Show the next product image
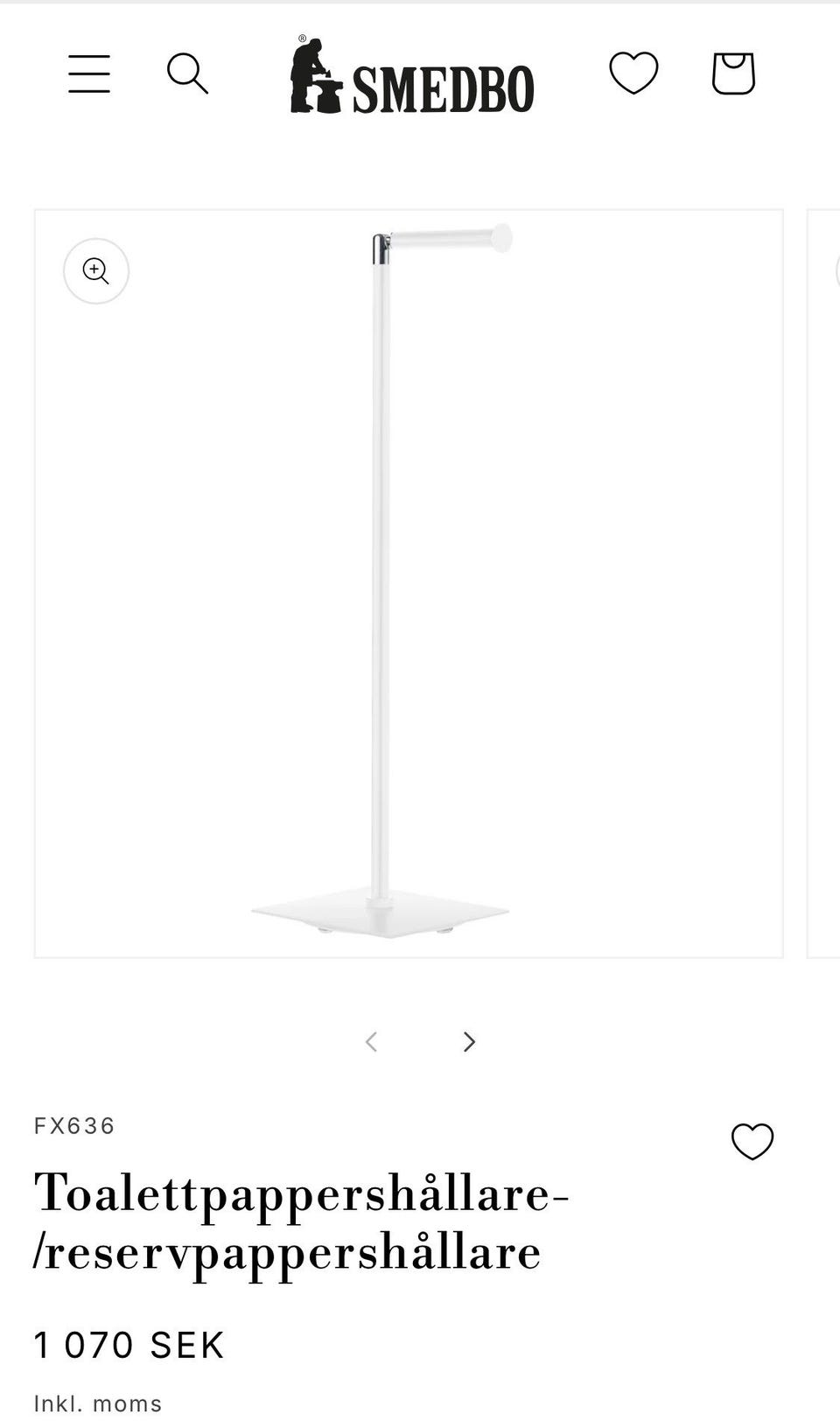This screenshot has height=1428, width=840. pyautogui.click(x=469, y=1041)
